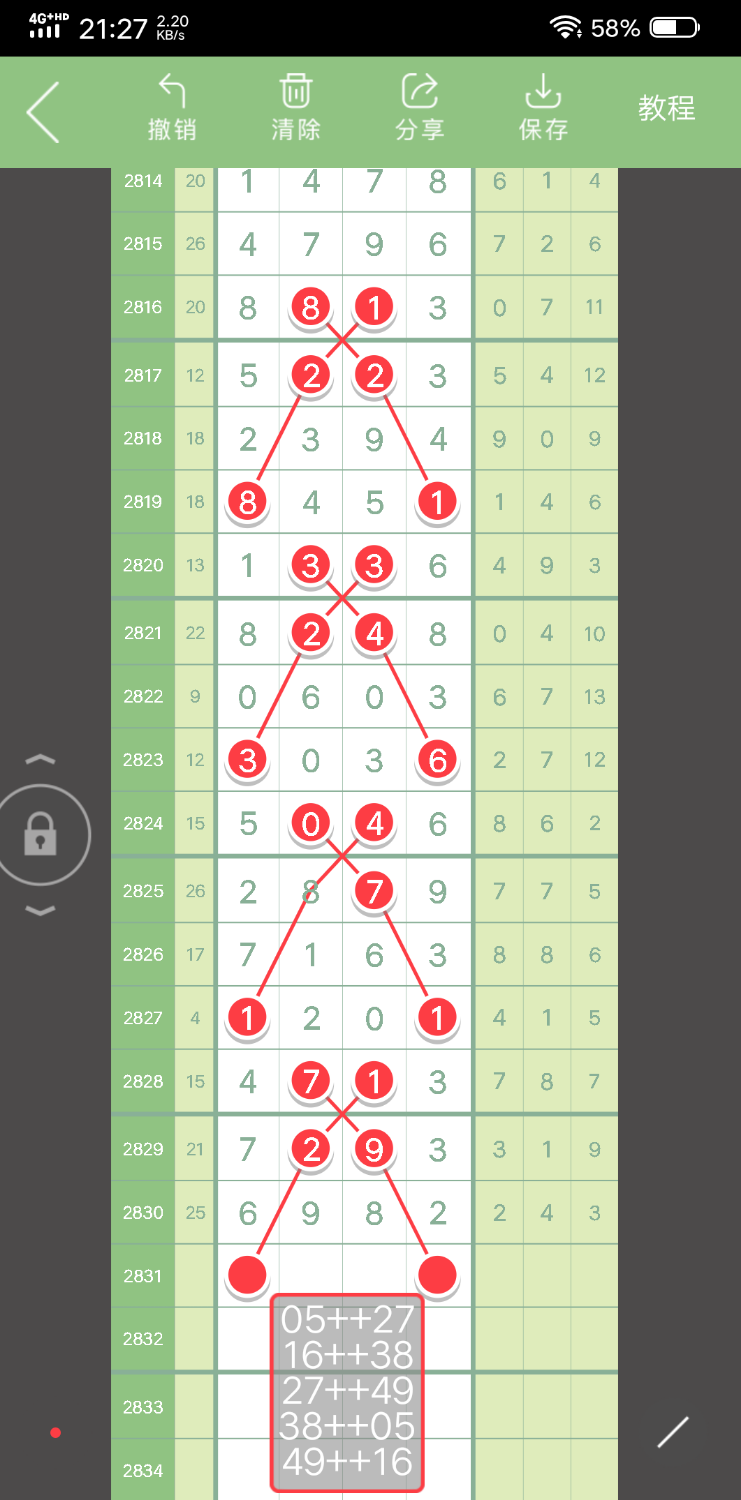Open the 教程 tutorial
Viewport: 741px width, 1500px height.
(x=666, y=108)
